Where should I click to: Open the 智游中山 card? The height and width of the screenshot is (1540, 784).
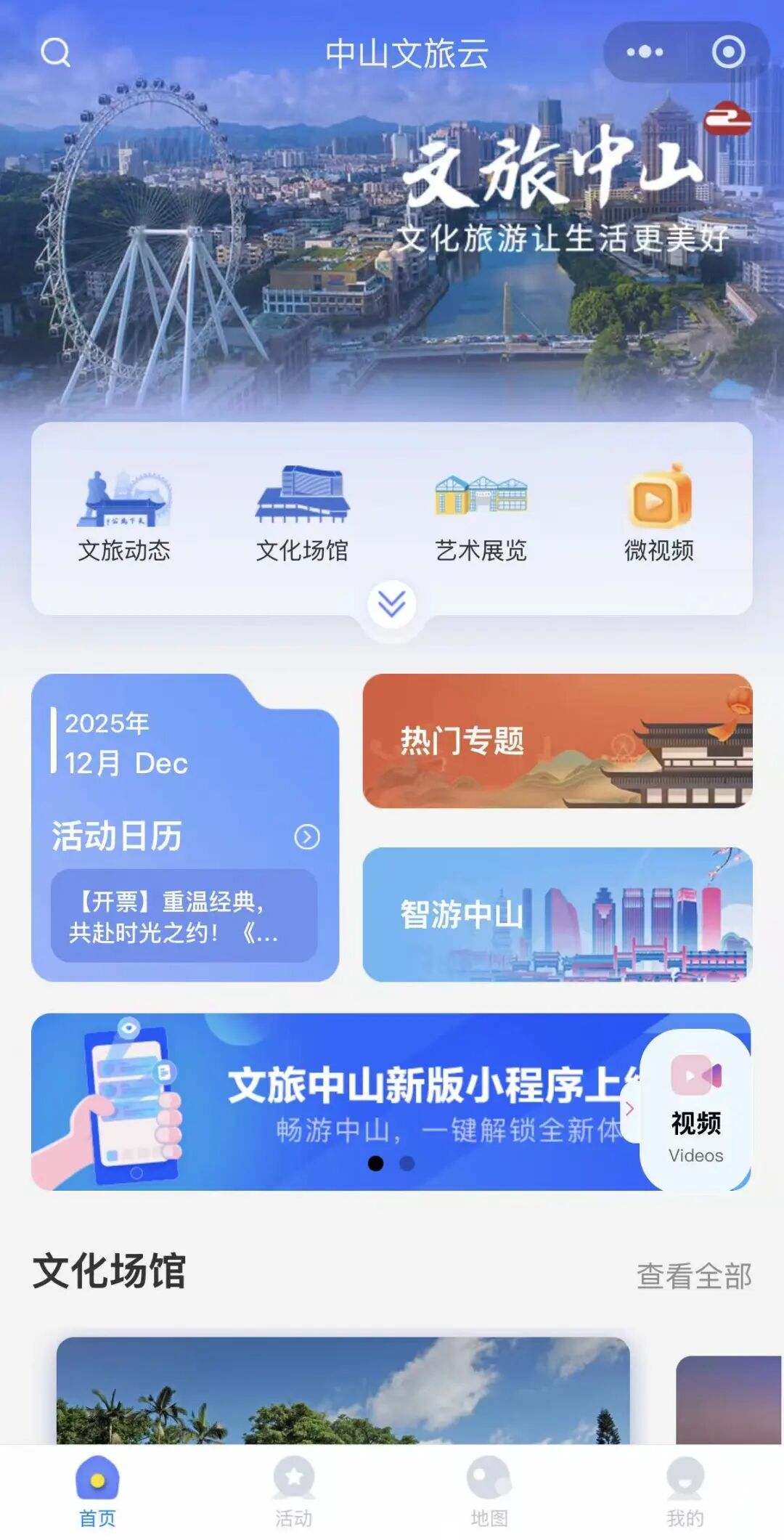(557, 914)
